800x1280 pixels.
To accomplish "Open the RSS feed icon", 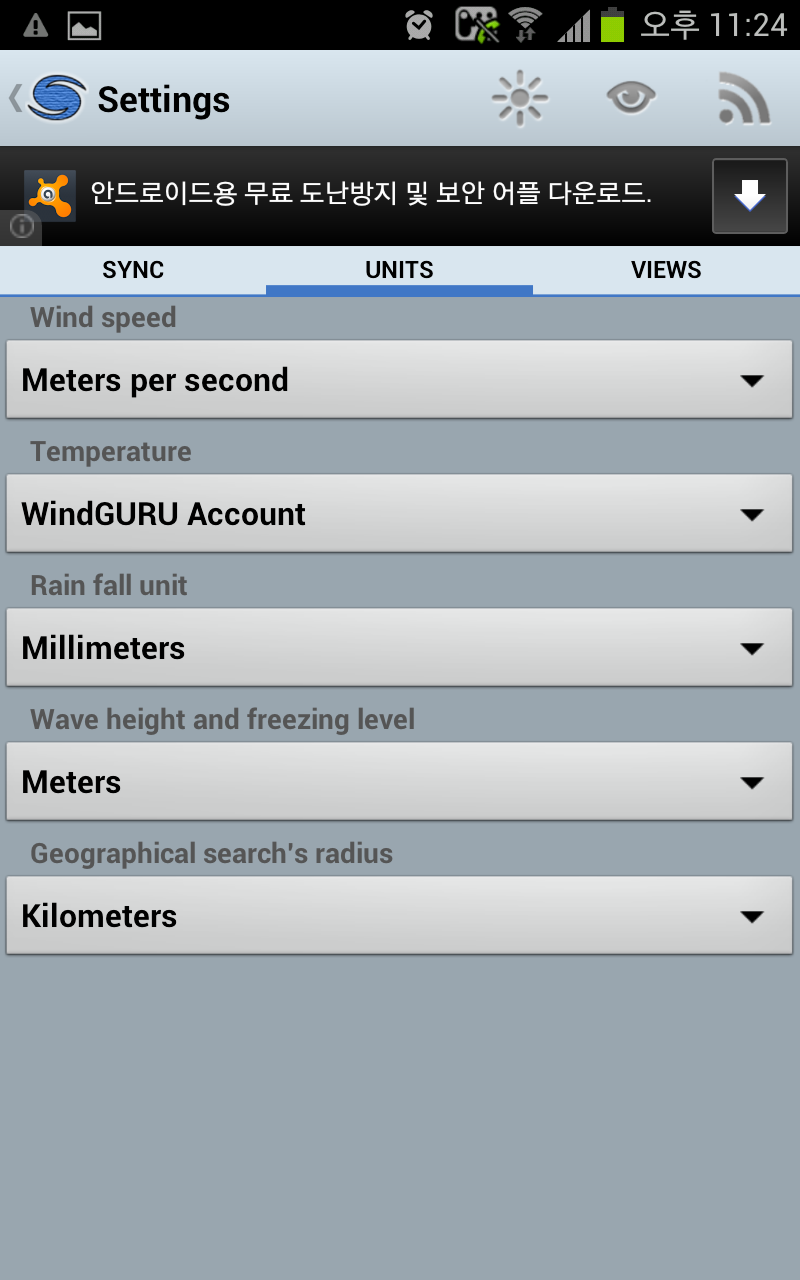I will [744, 99].
